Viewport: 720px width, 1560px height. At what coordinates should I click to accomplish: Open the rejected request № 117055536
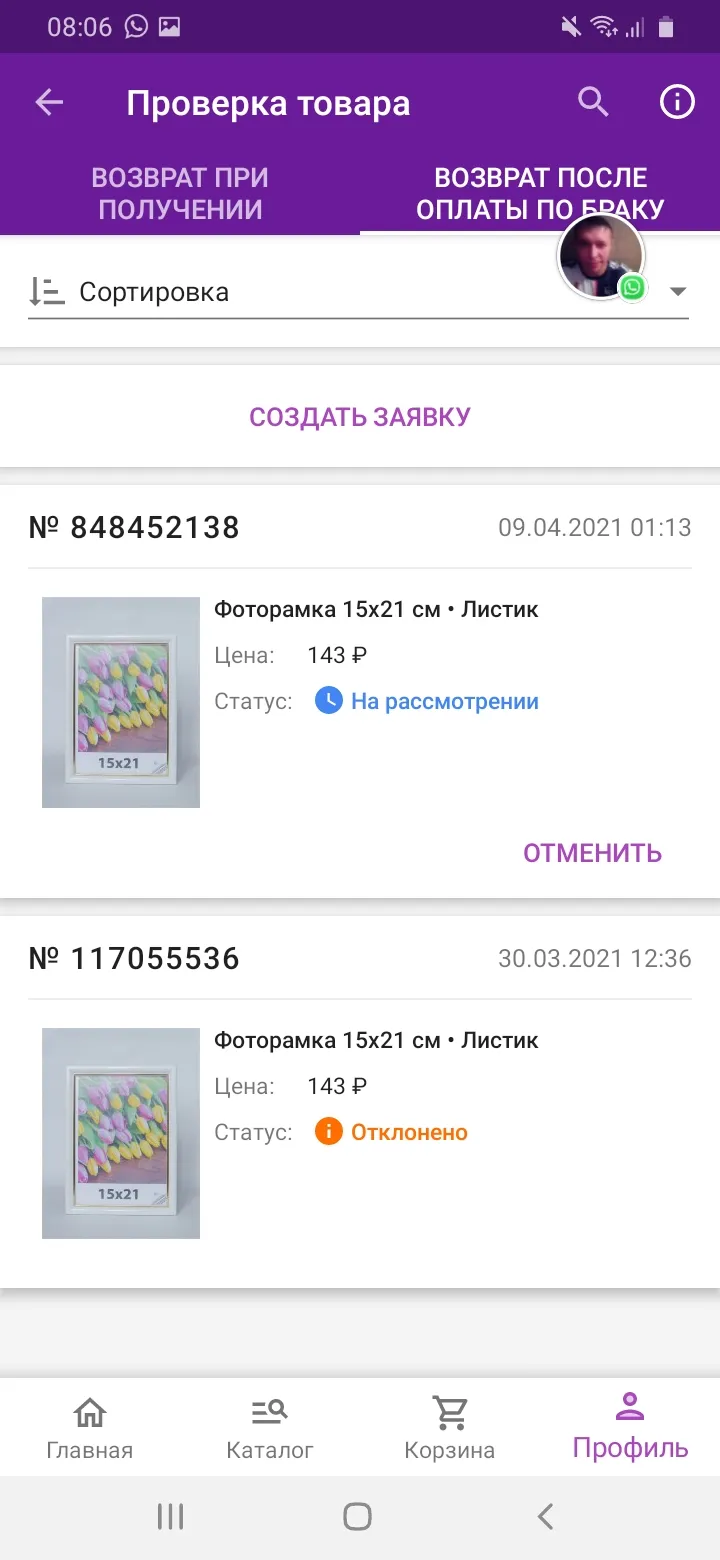tap(360, 1102)
